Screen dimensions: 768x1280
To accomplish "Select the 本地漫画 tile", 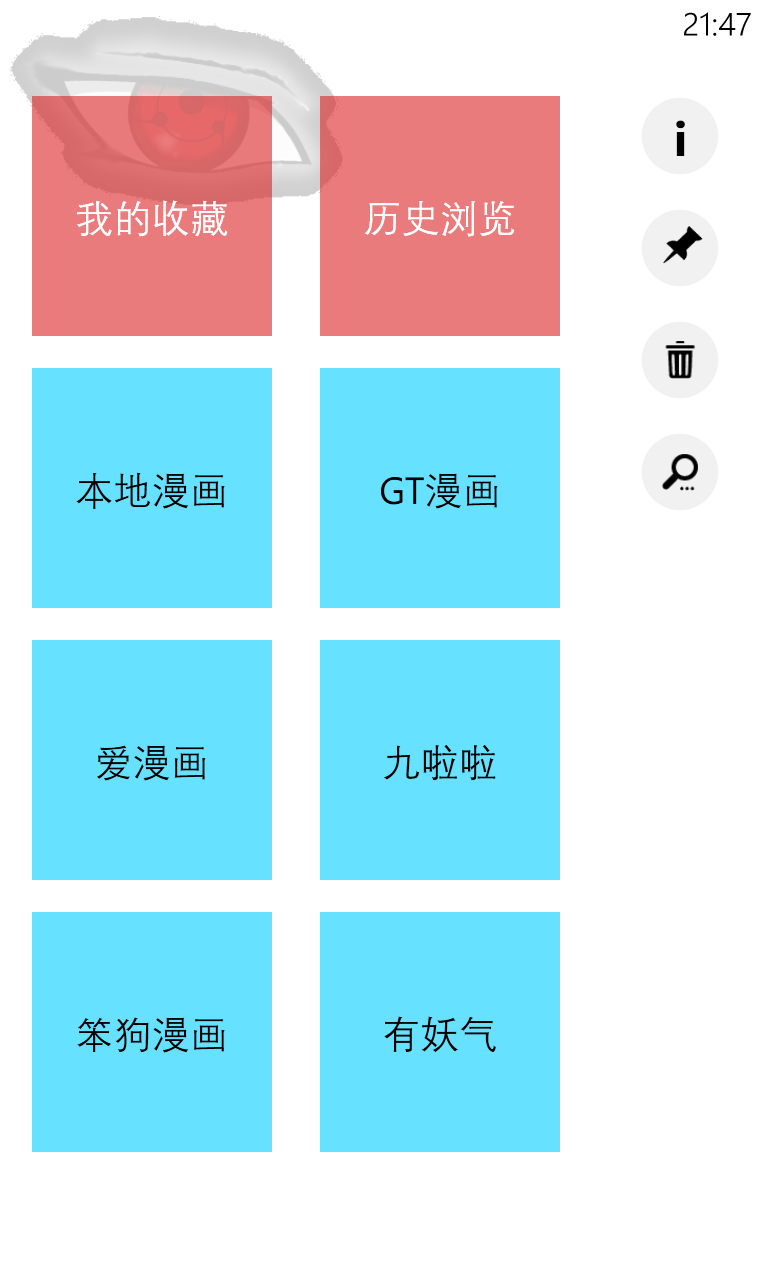I will (x=152, y=488).
